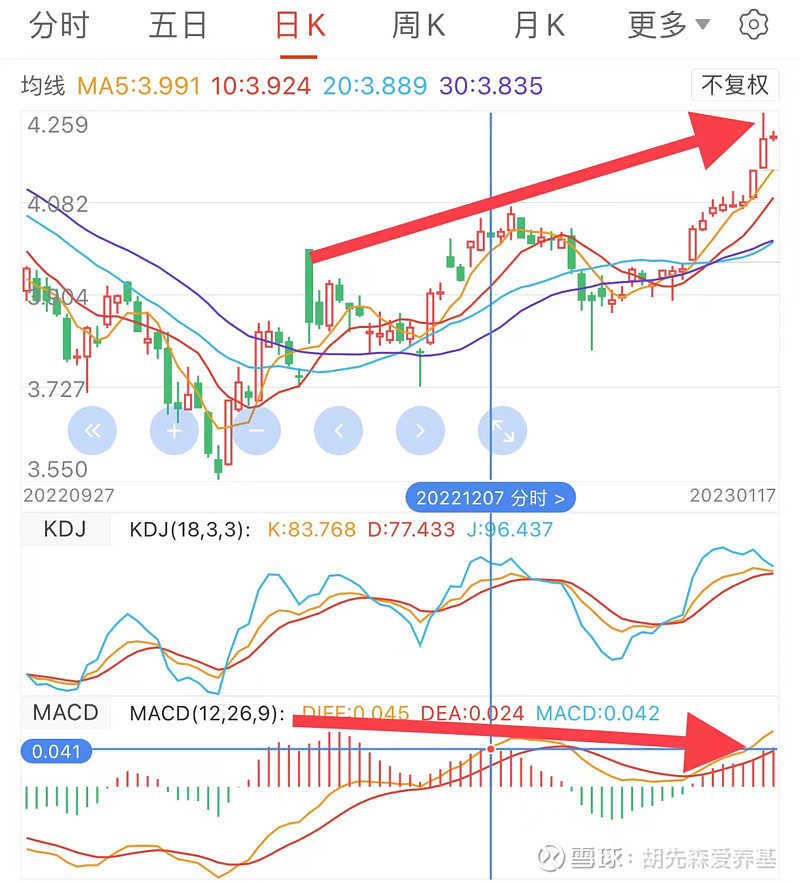The width and height of the screenshot is (800, 883).
Task: Expand the 20221207 分时 selector
Action: (x=489, y=497)
